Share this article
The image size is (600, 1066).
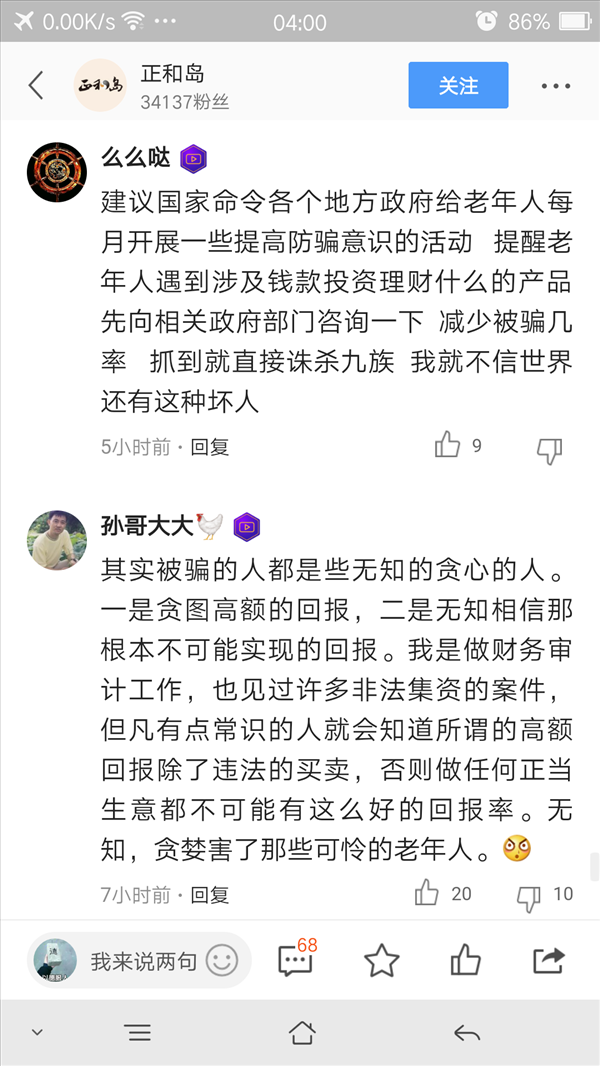tap(549, 961)
